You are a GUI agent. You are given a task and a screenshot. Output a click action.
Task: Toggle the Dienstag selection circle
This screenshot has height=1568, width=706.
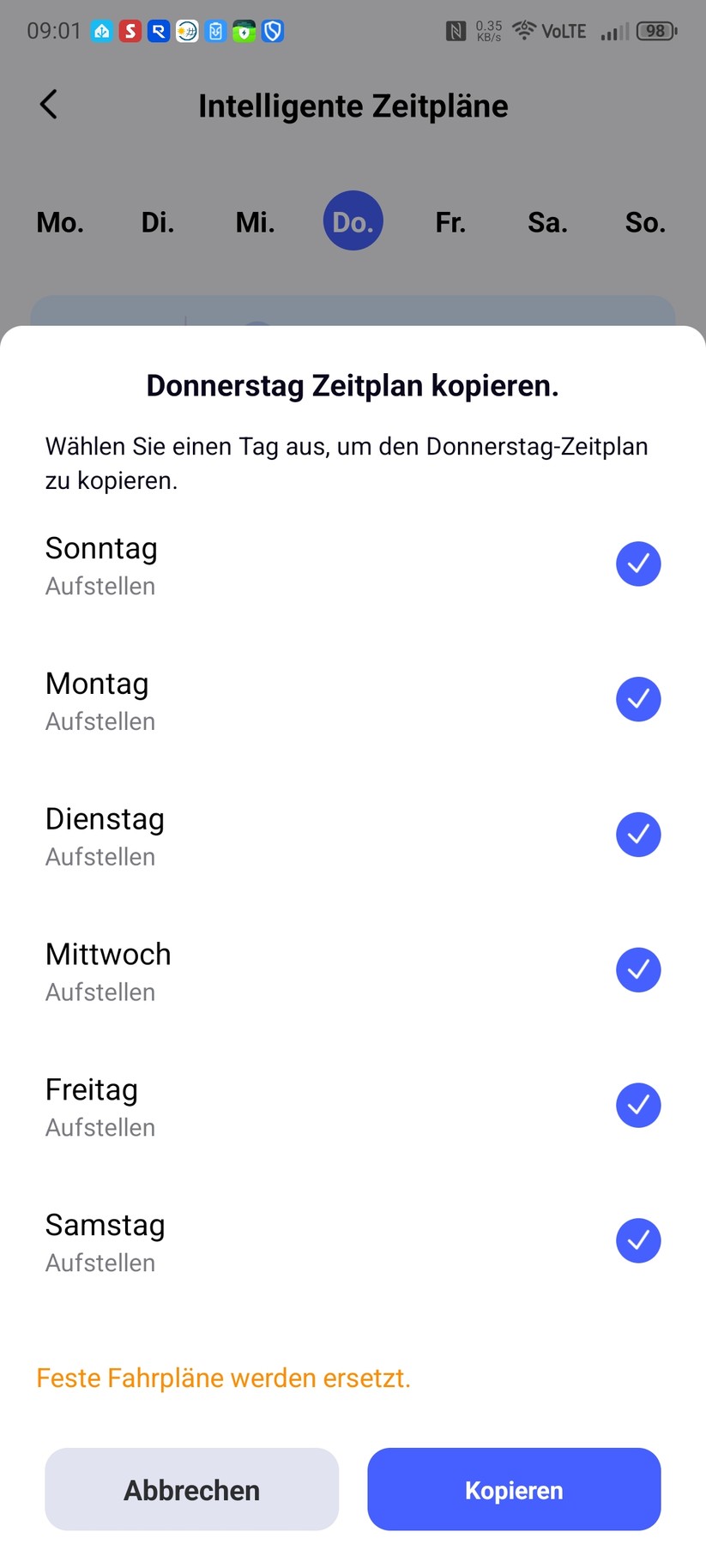(638, 834)
